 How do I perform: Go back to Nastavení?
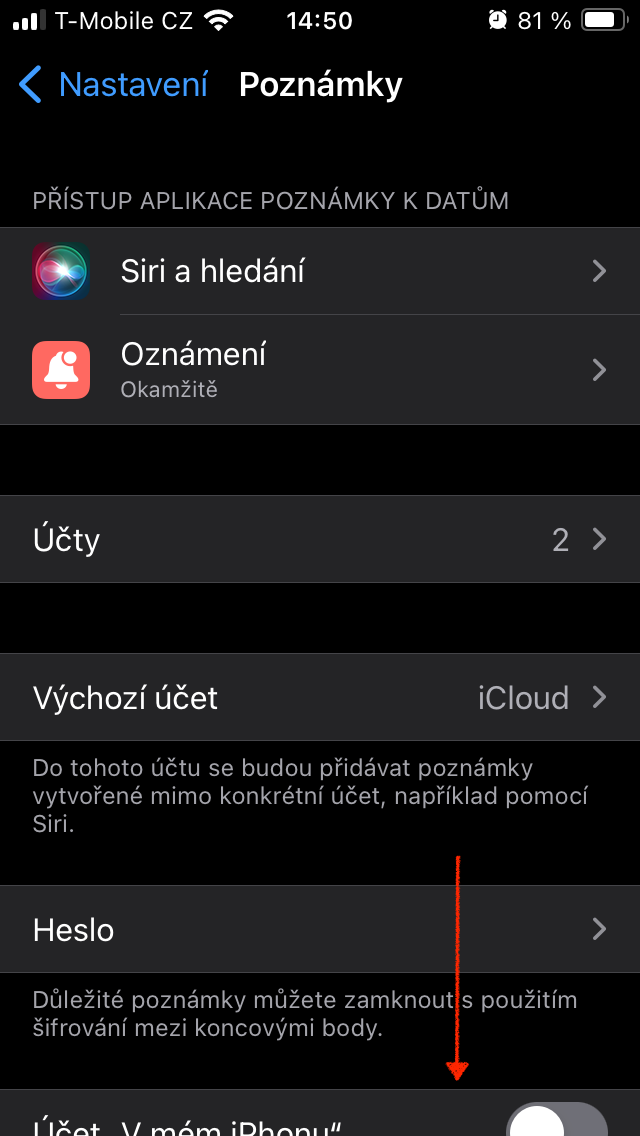(x=113, y=85)
